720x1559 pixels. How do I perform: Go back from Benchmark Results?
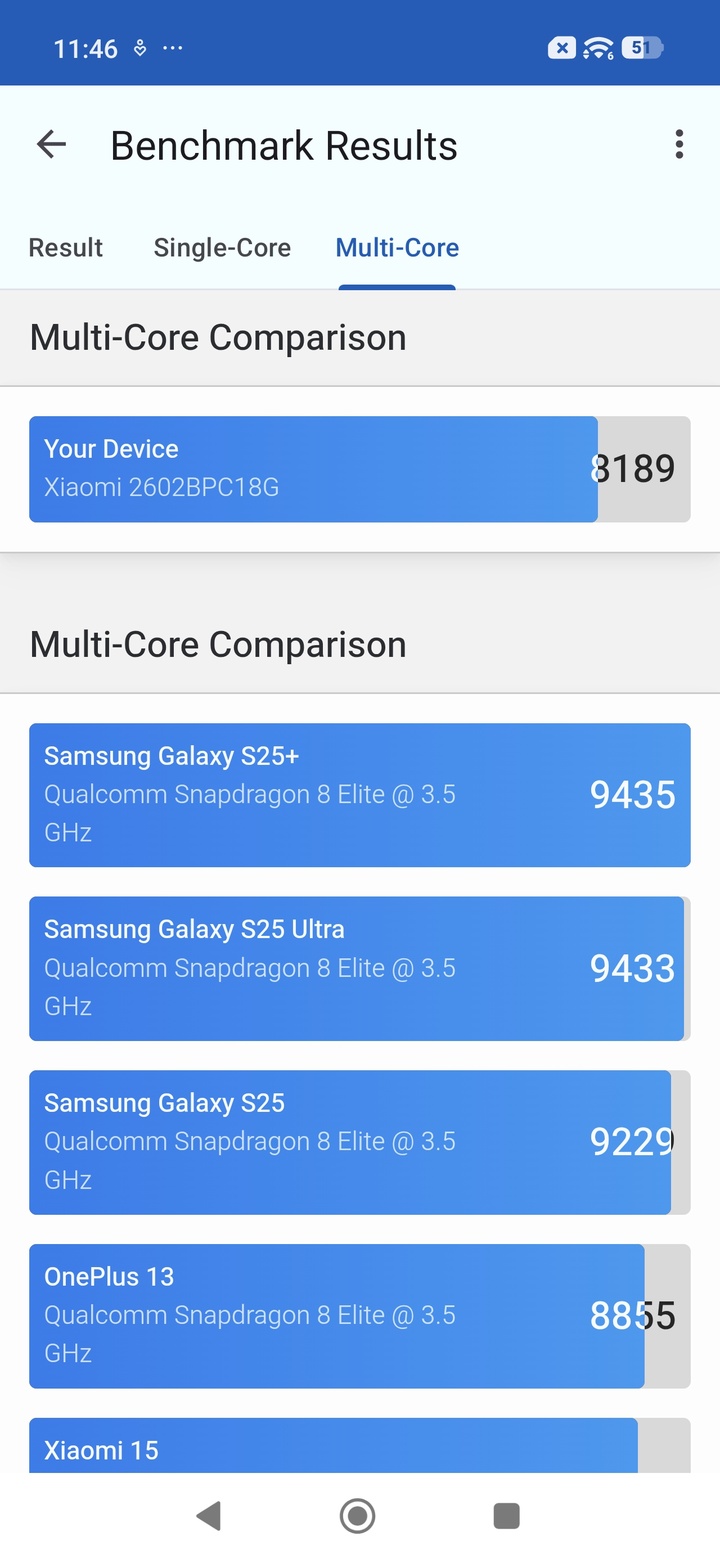(51, 145)
